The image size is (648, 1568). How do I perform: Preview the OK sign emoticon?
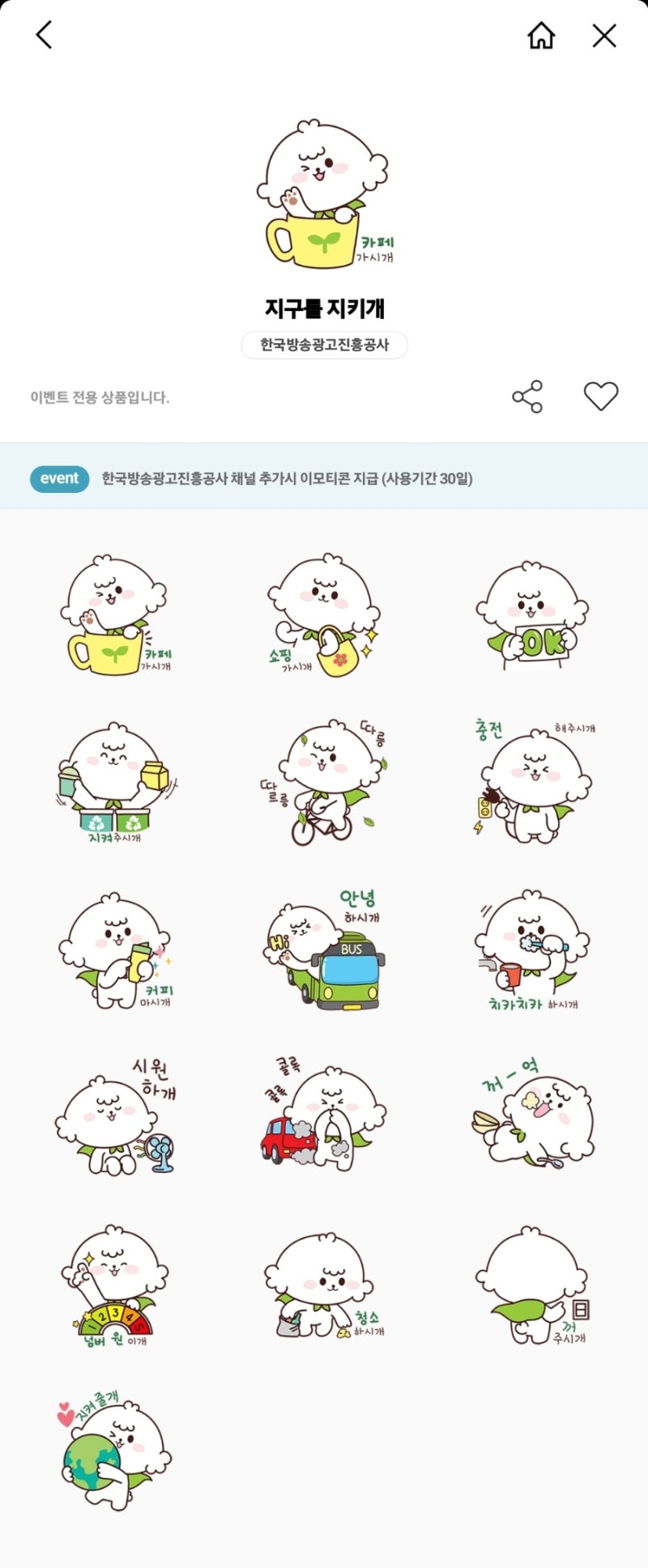[532, 615]
